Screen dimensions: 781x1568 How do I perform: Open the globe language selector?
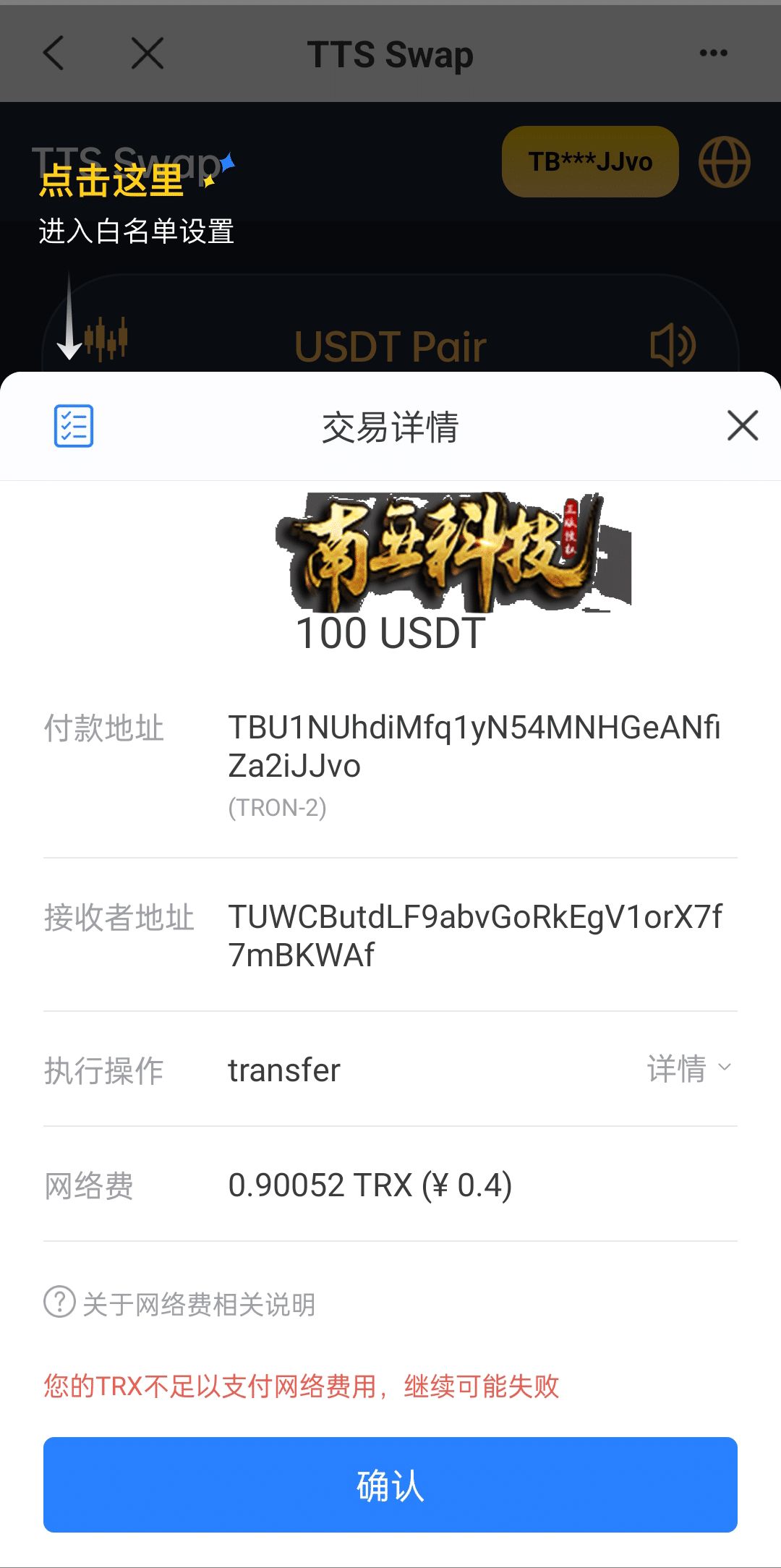coord(724,161)
